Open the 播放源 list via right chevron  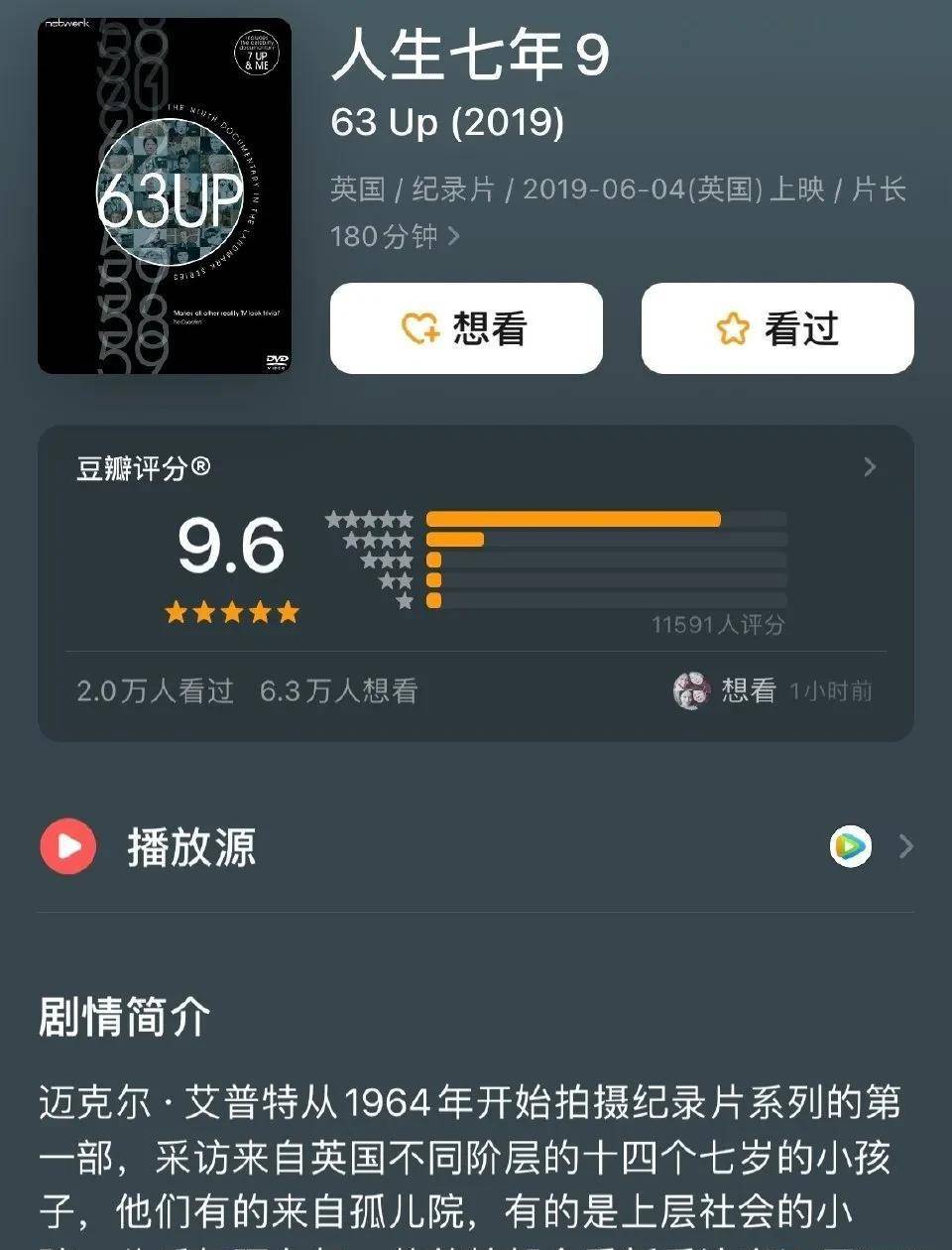[x=904, y=846]
